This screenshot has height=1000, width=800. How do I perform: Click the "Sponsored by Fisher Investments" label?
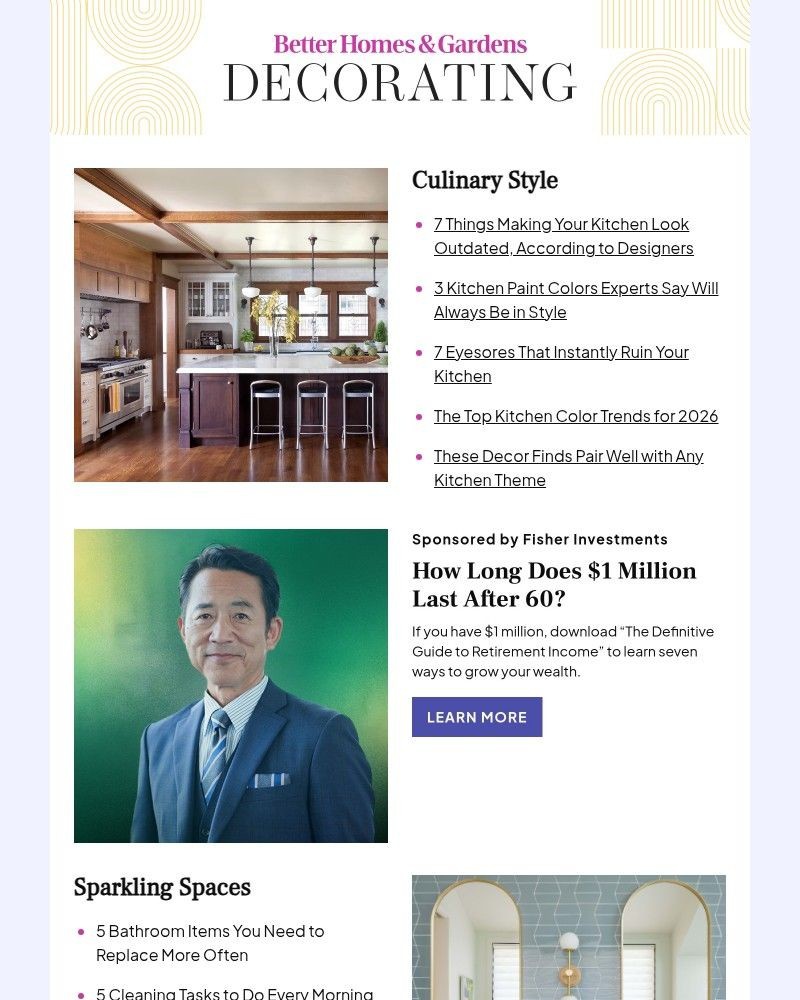tap(540, 539)
